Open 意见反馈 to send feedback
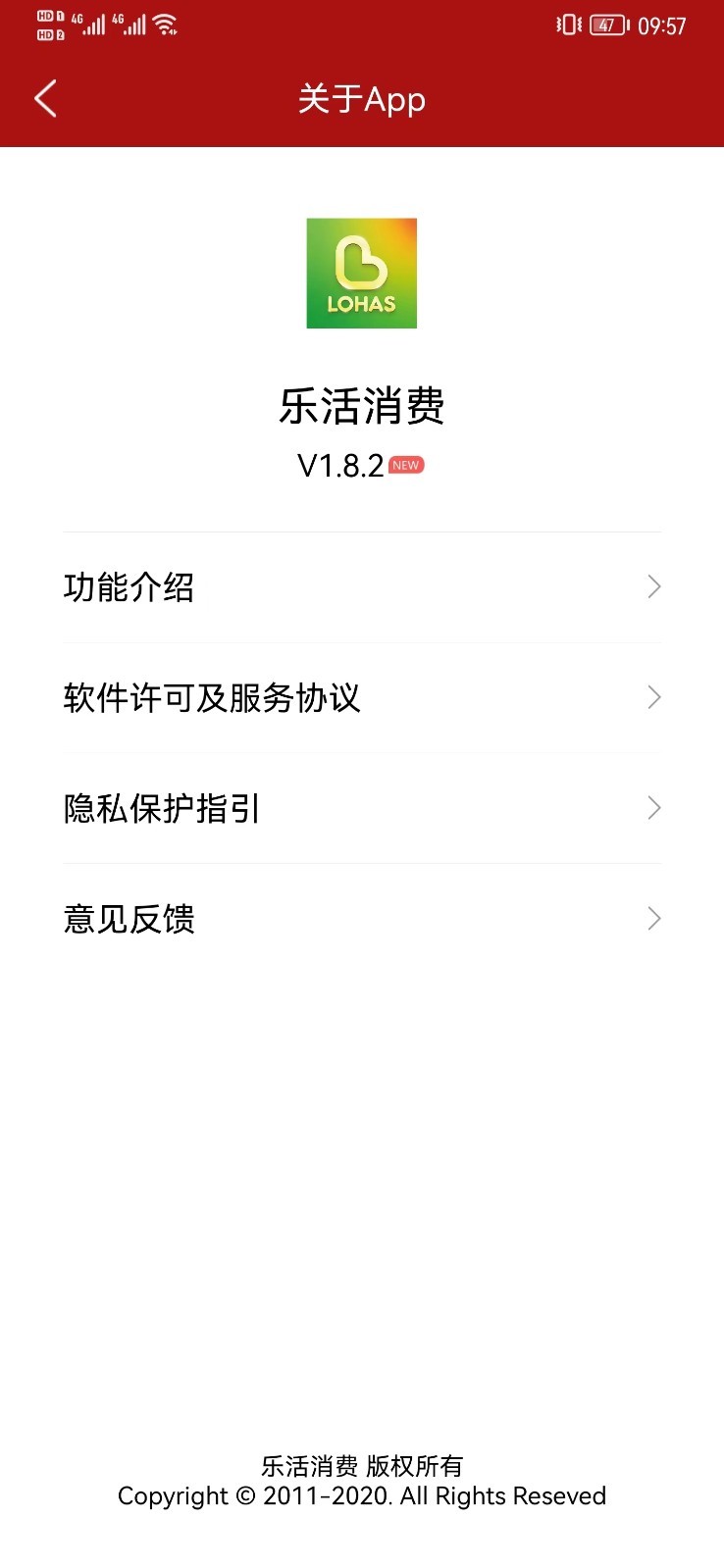The width and height of the screenshot is (724, 1568). pyautogui.click(x=129, y=919)
